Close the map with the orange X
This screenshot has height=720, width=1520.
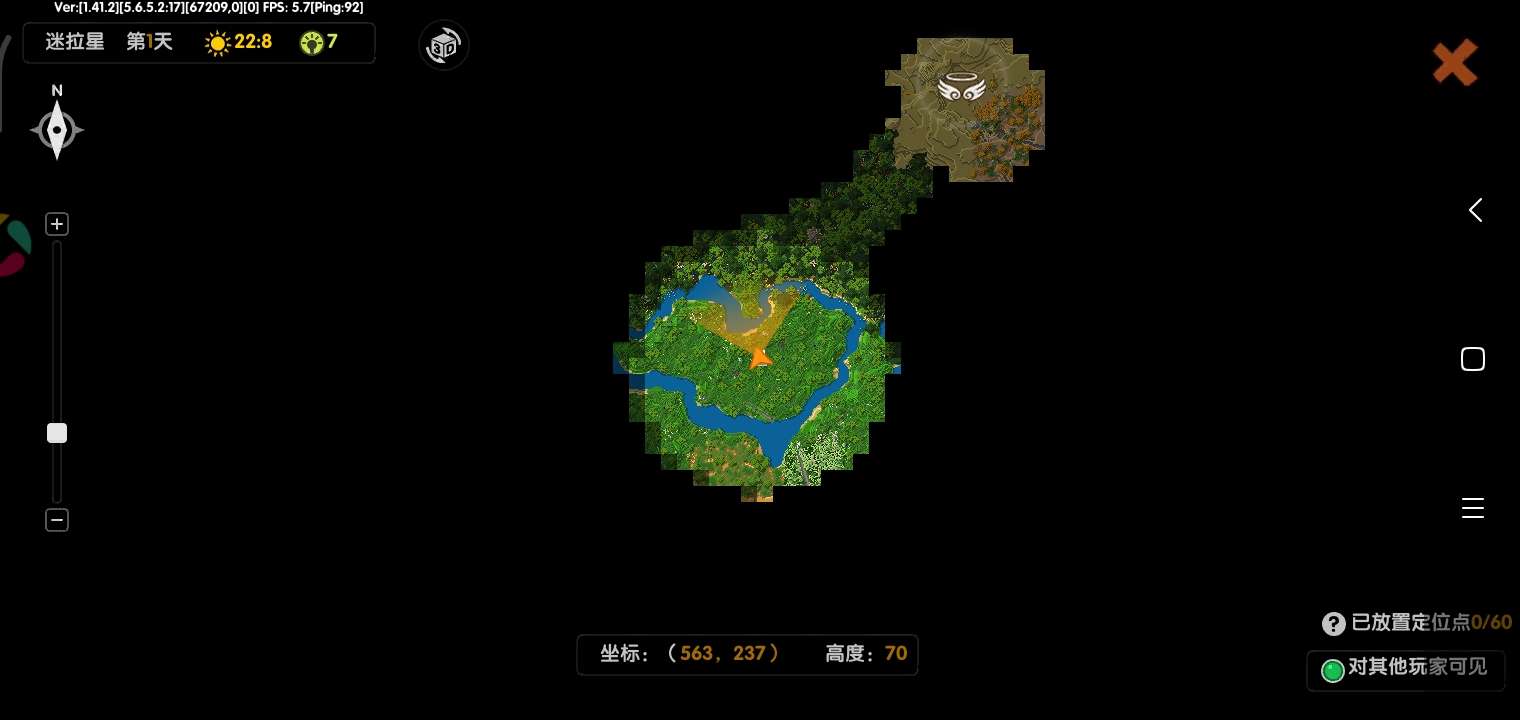(x=1454, y=63)
